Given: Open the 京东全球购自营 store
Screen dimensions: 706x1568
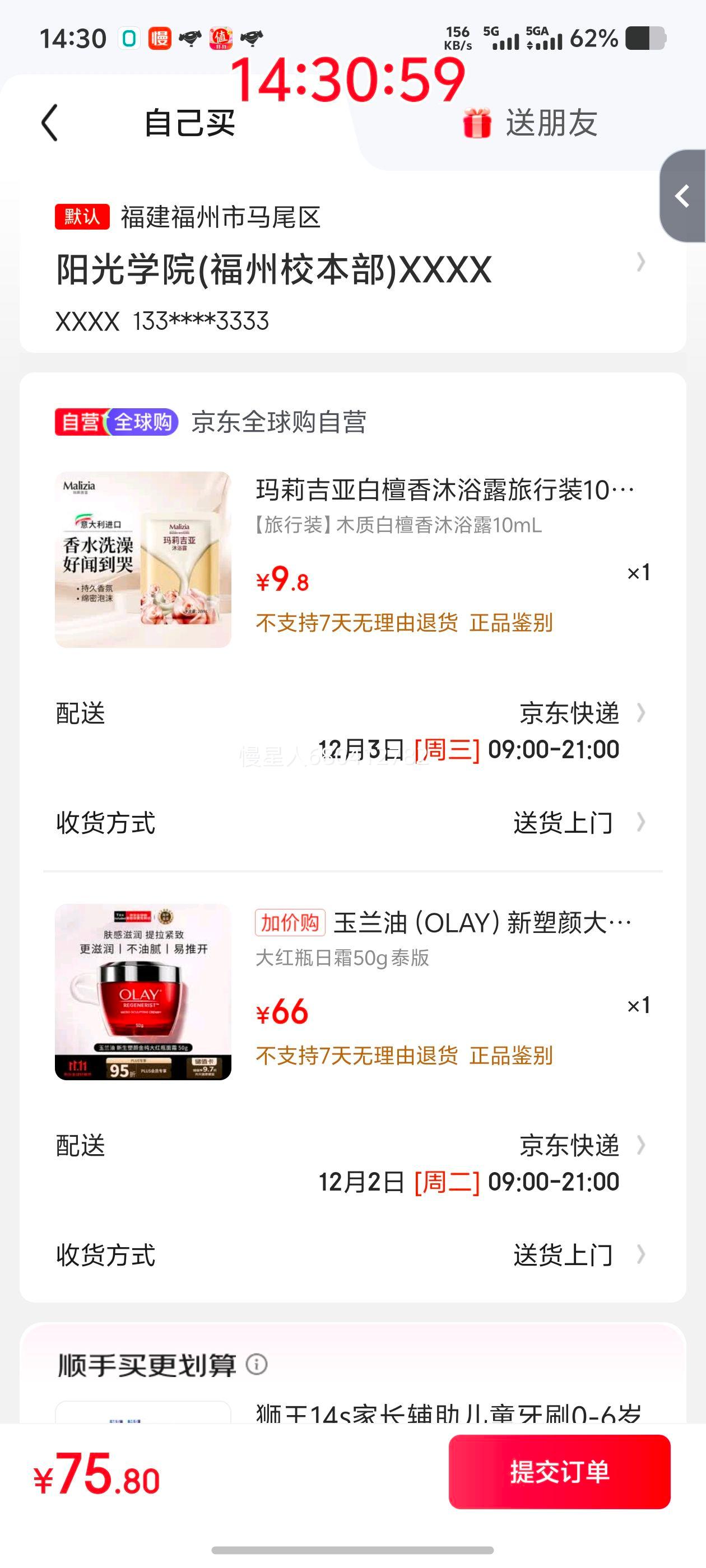Looking at the screenshot, I should pos(278,422).
